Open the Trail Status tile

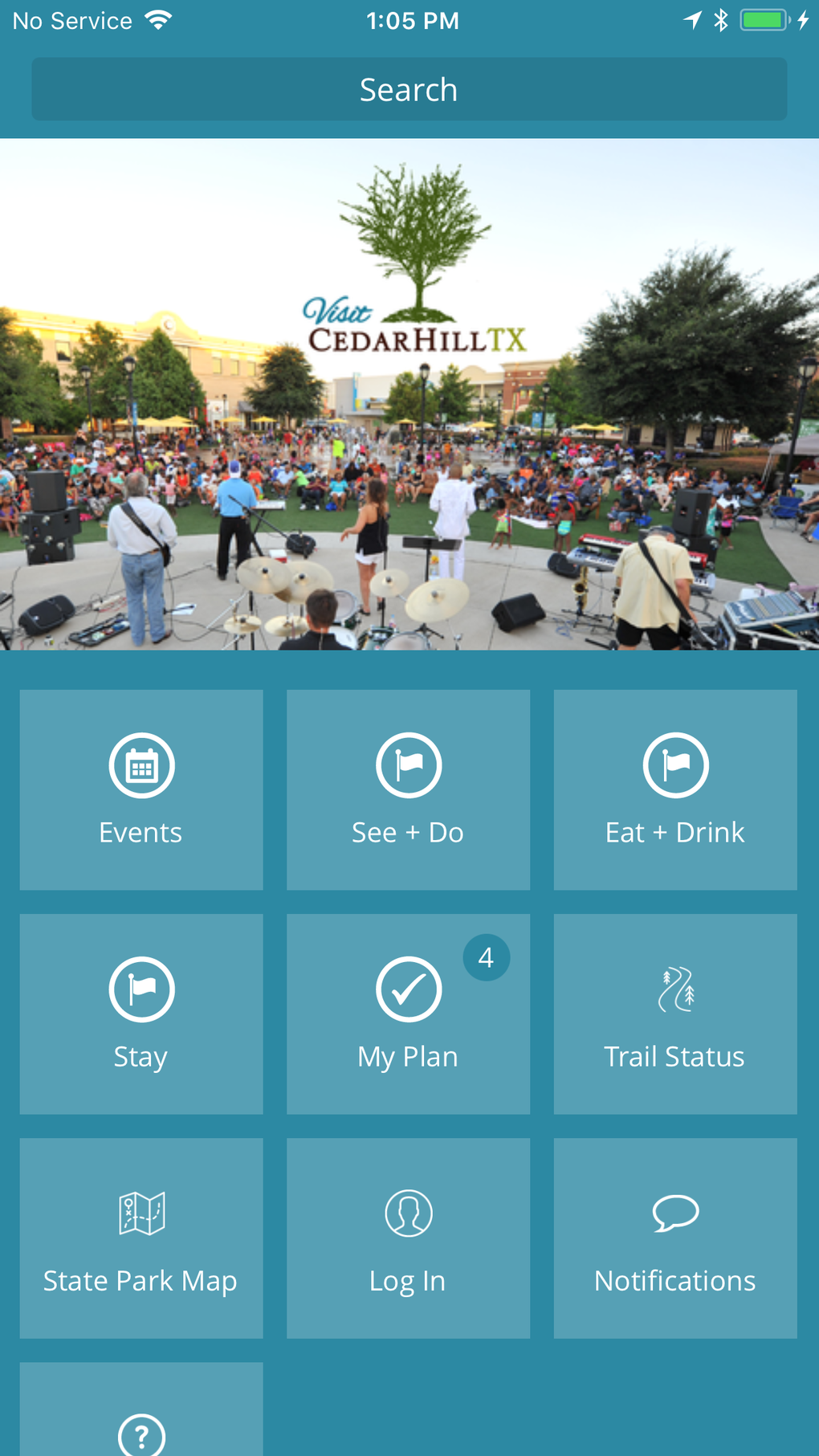(674, 1013)
